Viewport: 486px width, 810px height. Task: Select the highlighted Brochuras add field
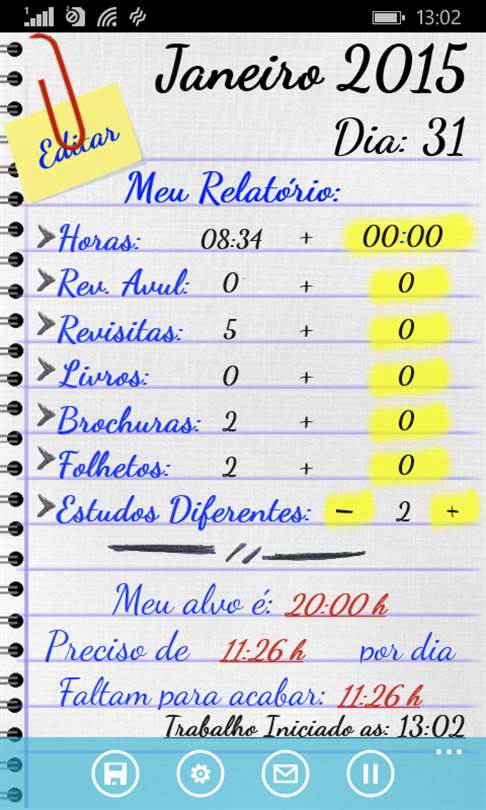(408, 420)
